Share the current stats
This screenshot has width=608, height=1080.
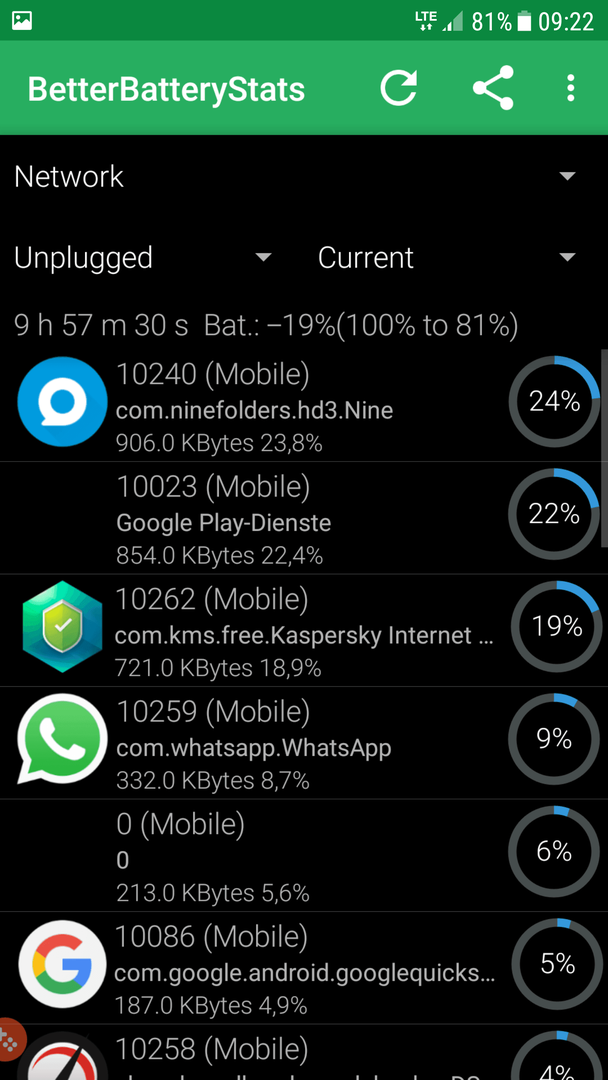[x=493, y=88]
